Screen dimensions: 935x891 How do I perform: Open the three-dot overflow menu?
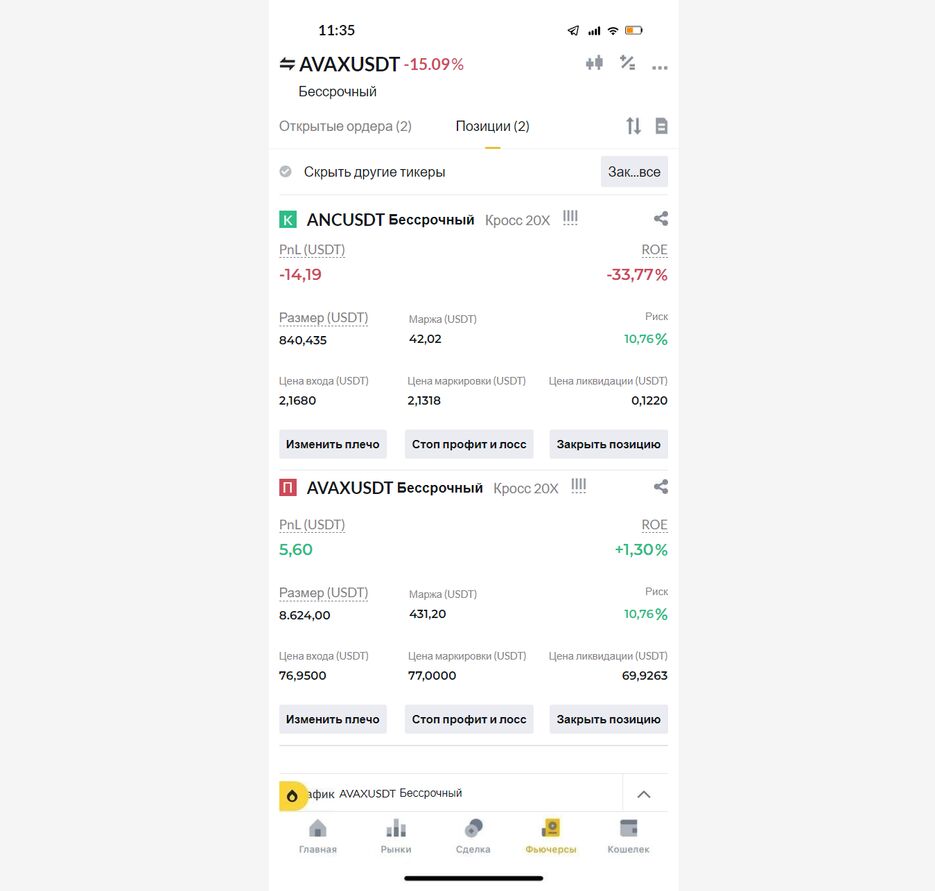(x=659, y=67)
